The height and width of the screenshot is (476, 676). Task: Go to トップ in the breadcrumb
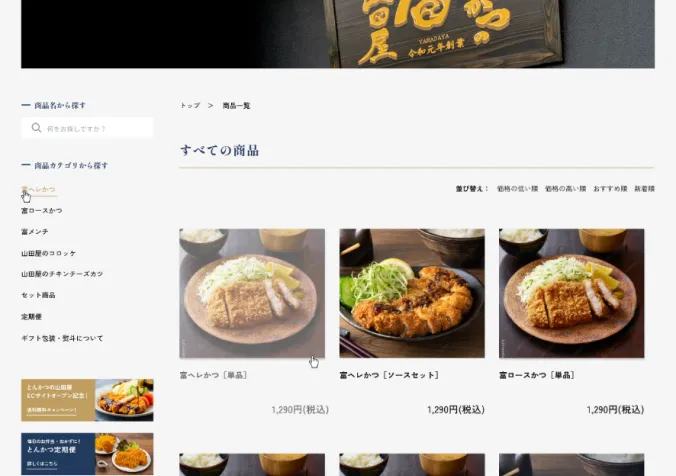(189, 106)
